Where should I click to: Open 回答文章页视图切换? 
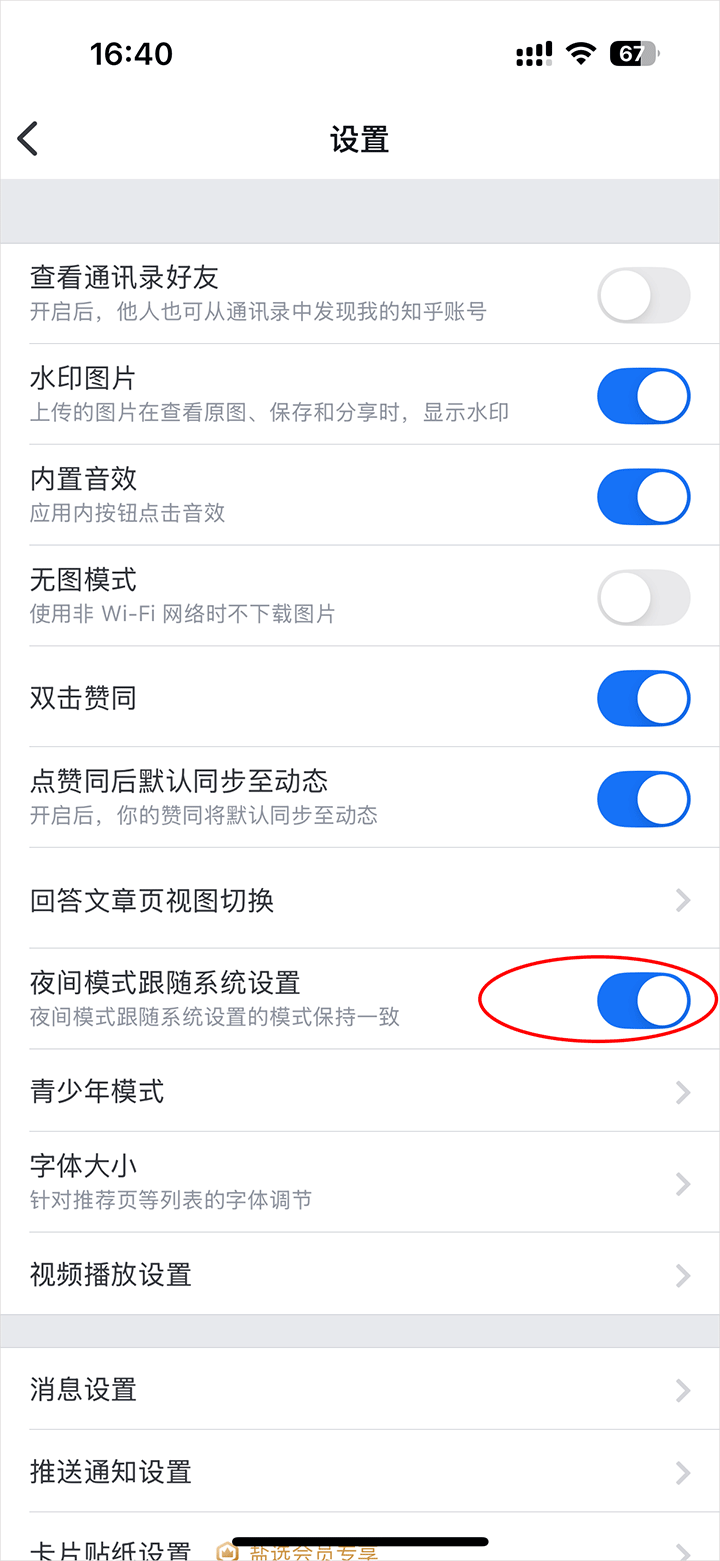tap(360, 901)
